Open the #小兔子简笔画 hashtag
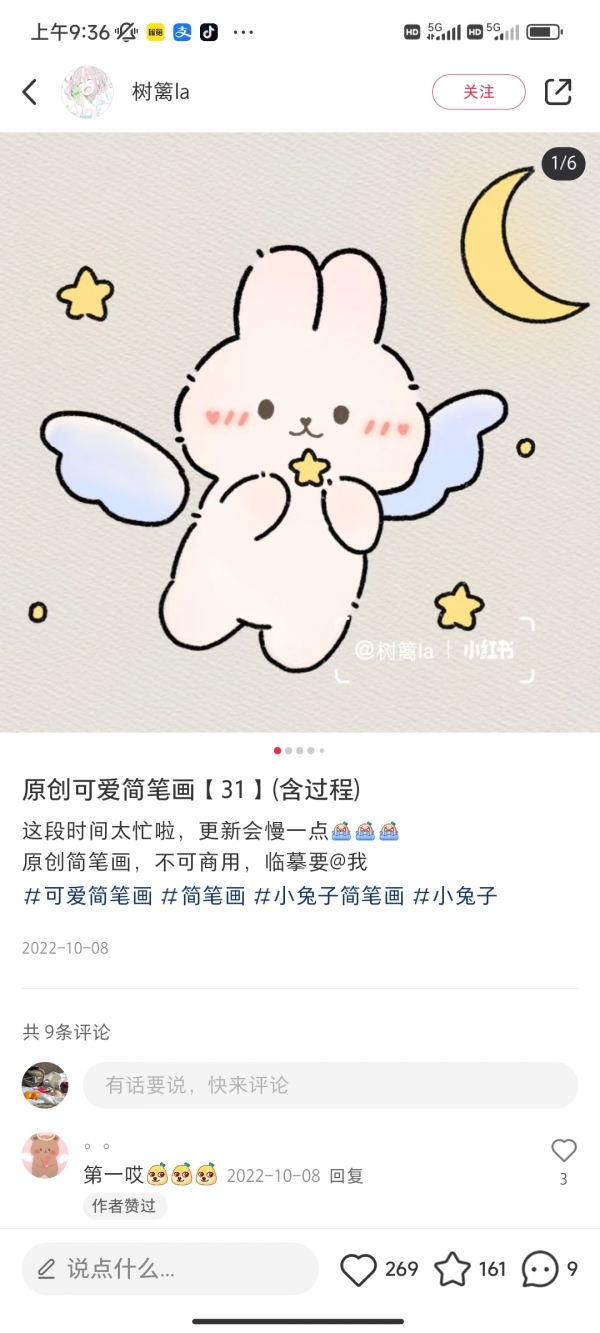Screen dimensions: 600x1333 coord(329,895)
